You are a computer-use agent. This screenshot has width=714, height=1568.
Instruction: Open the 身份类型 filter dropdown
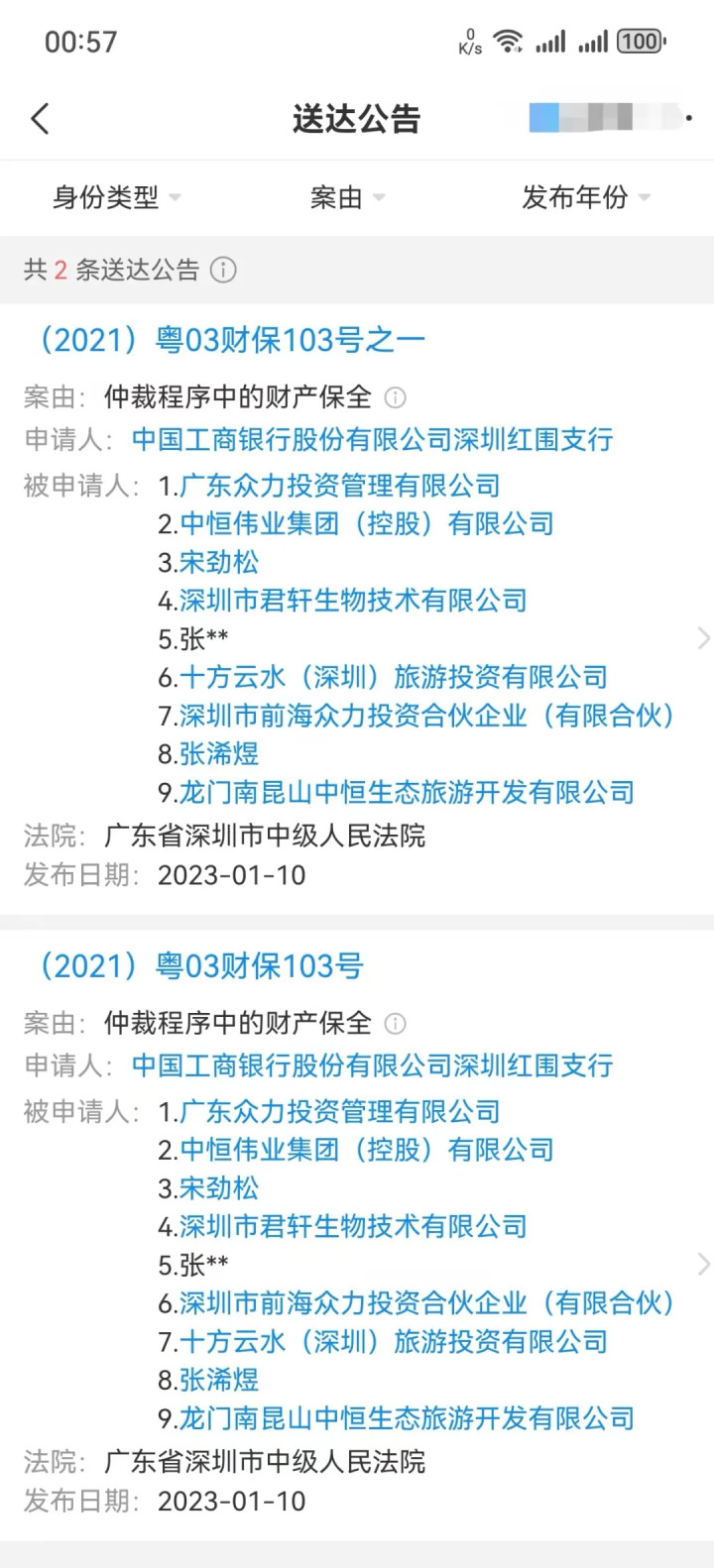(117, 197)
